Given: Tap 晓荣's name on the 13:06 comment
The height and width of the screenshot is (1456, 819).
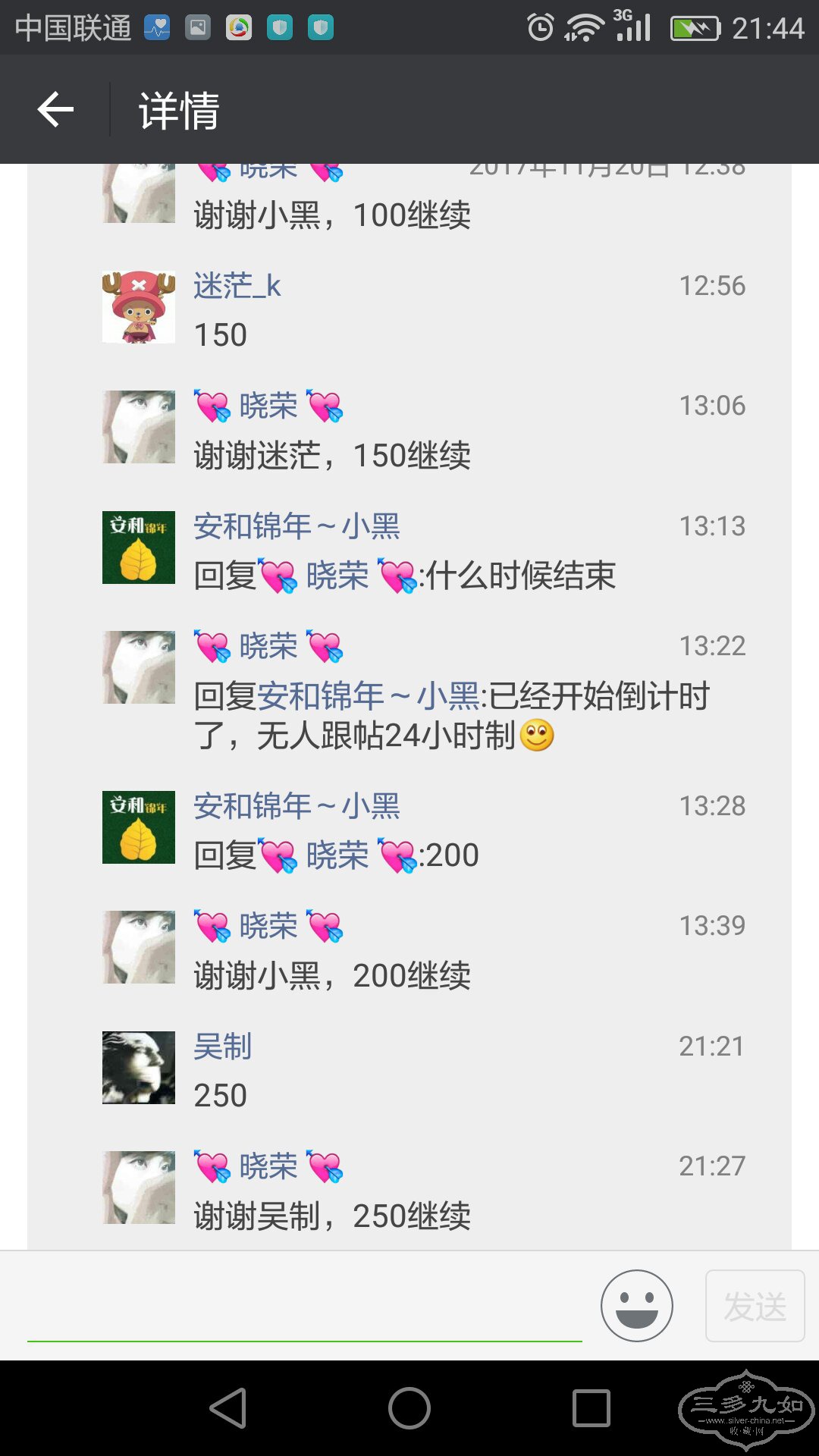Looking at the screenshot, I should (268, 406).
